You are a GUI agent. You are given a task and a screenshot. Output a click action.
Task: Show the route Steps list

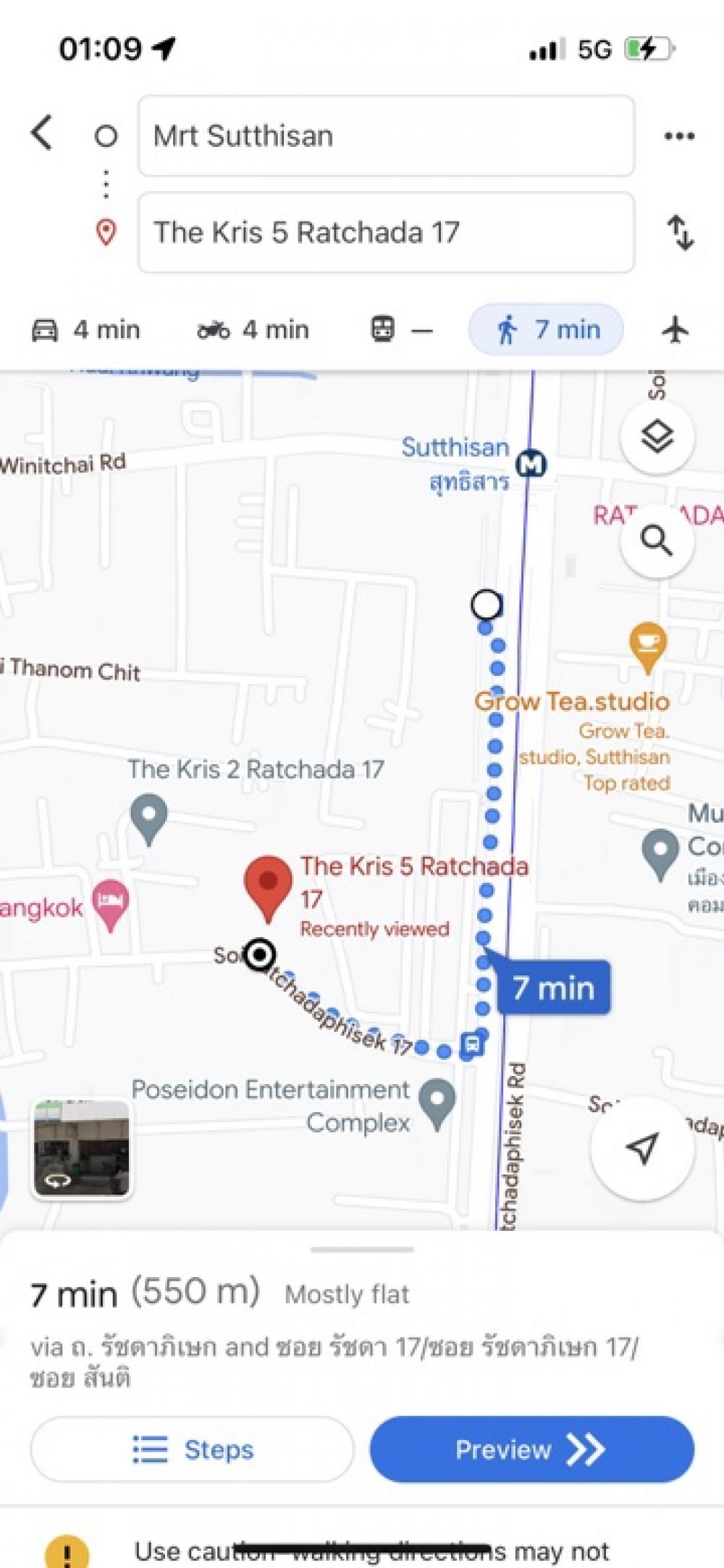pos(193,1449)
